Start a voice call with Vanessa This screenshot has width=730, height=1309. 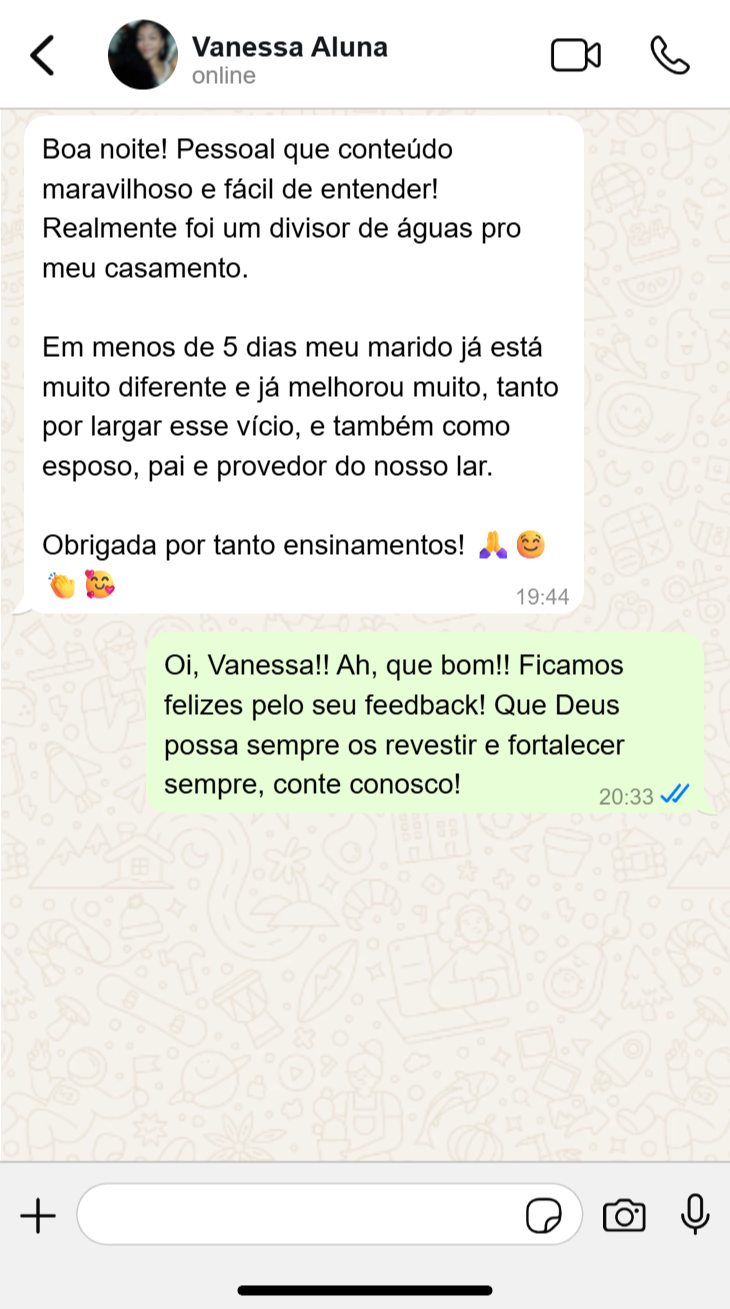(x=669, y=56)
